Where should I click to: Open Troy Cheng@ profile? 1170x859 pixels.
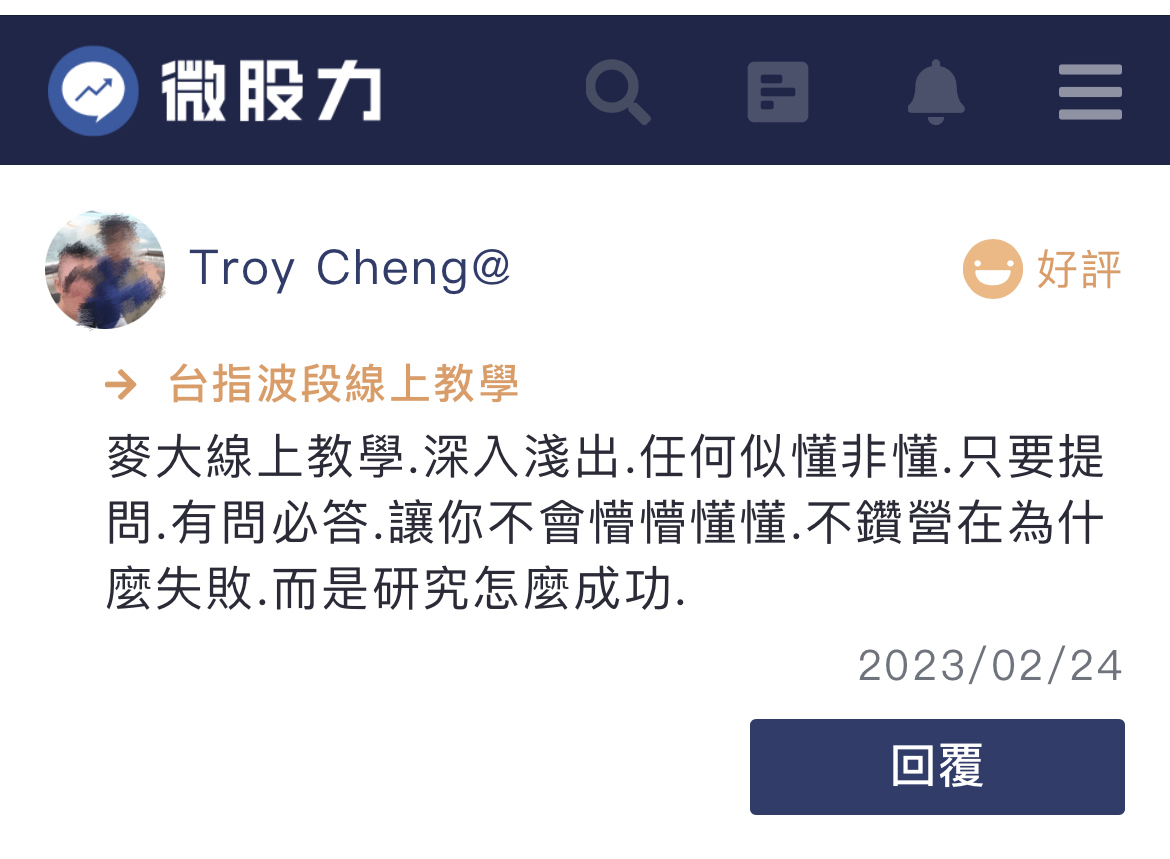349,268
